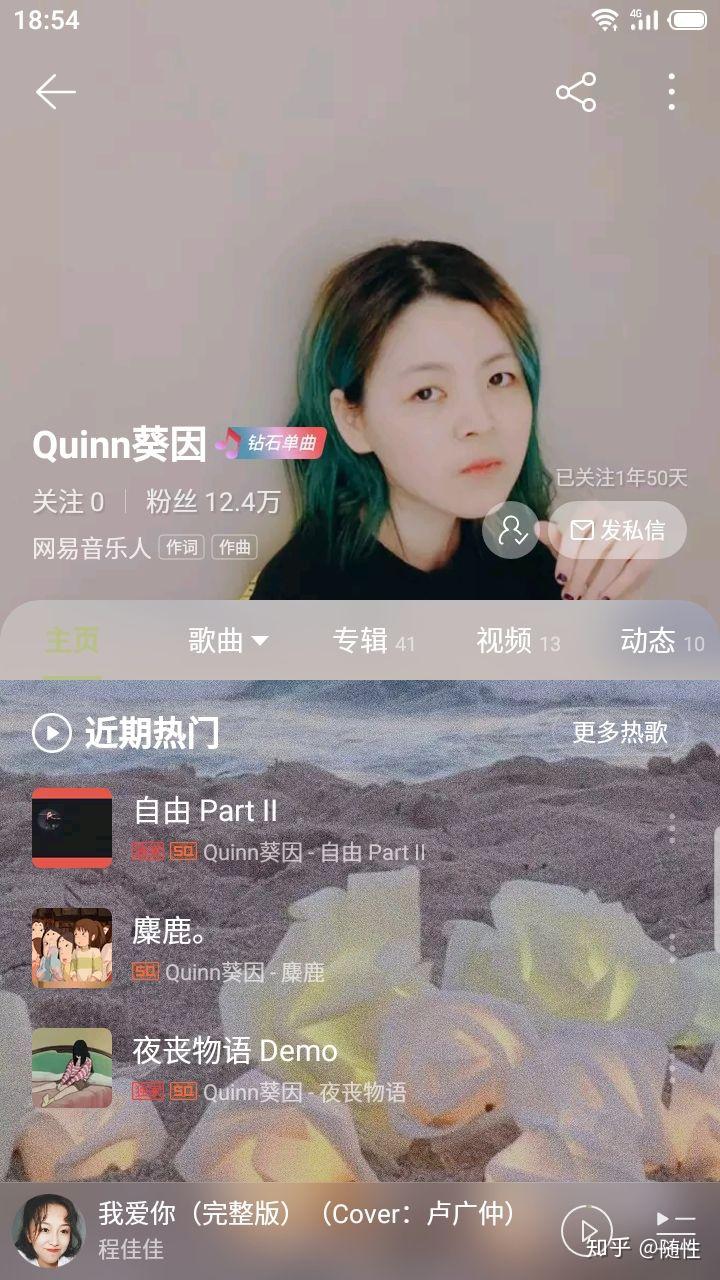The height and width of the screenshot is (1280, 720).
Task: Tap the follow person icon beside 发私信
Action: click(x=513, y=529)
